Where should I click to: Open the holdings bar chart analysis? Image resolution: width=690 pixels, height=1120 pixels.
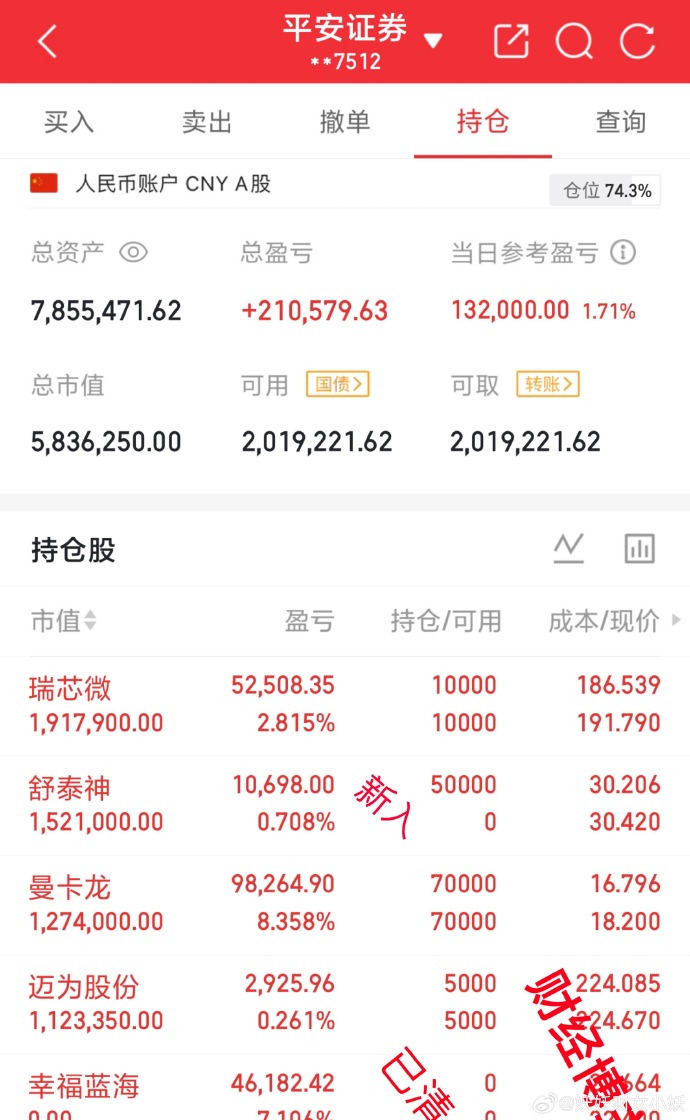pos(639,548)
